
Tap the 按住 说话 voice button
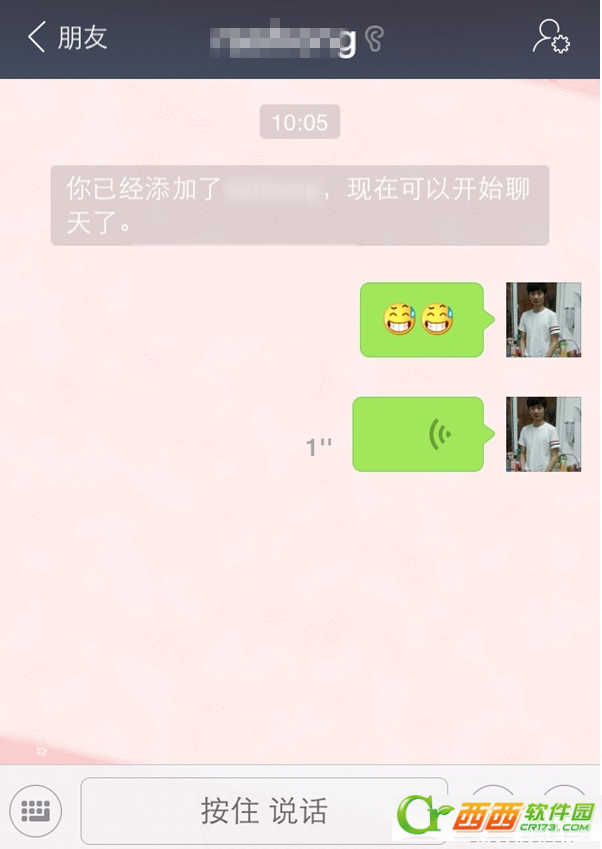coord(263,810)
